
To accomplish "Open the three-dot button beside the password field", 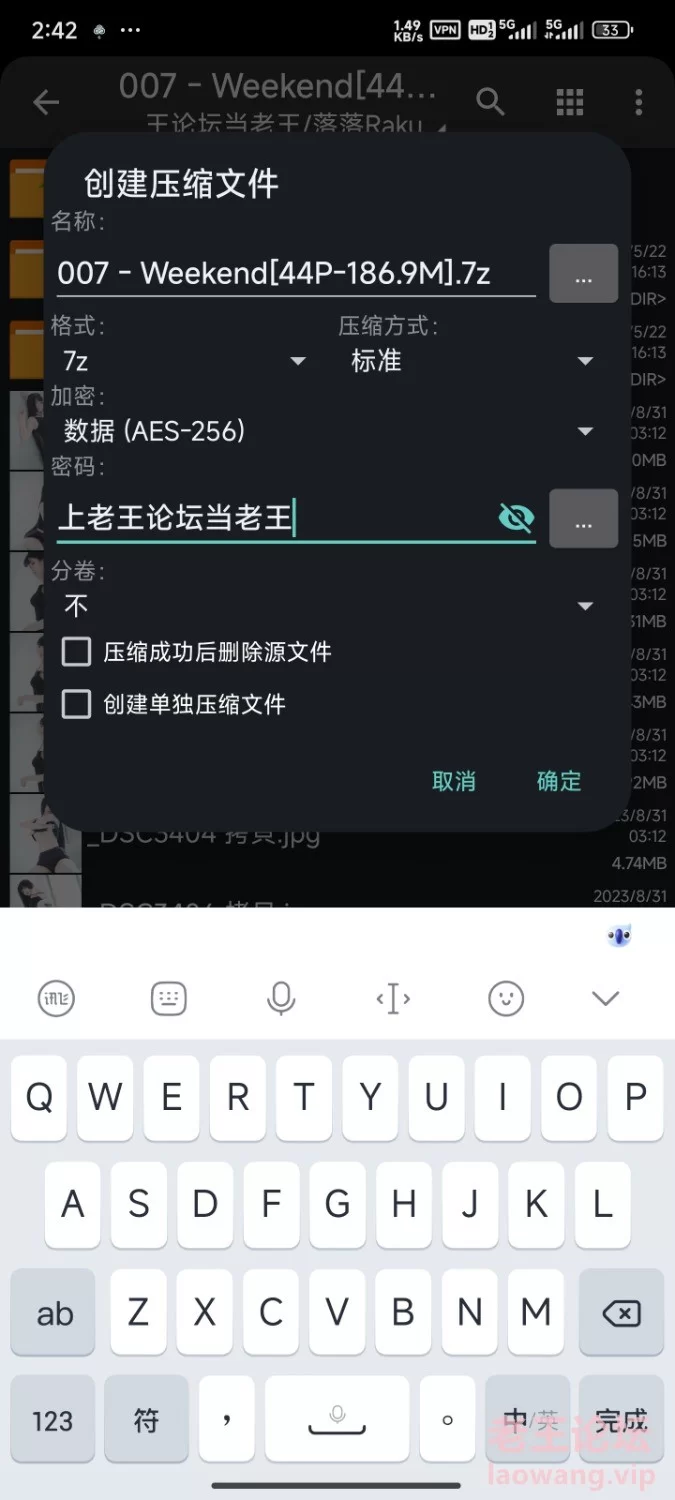I will pyautogui.click(x=583, y=518).
